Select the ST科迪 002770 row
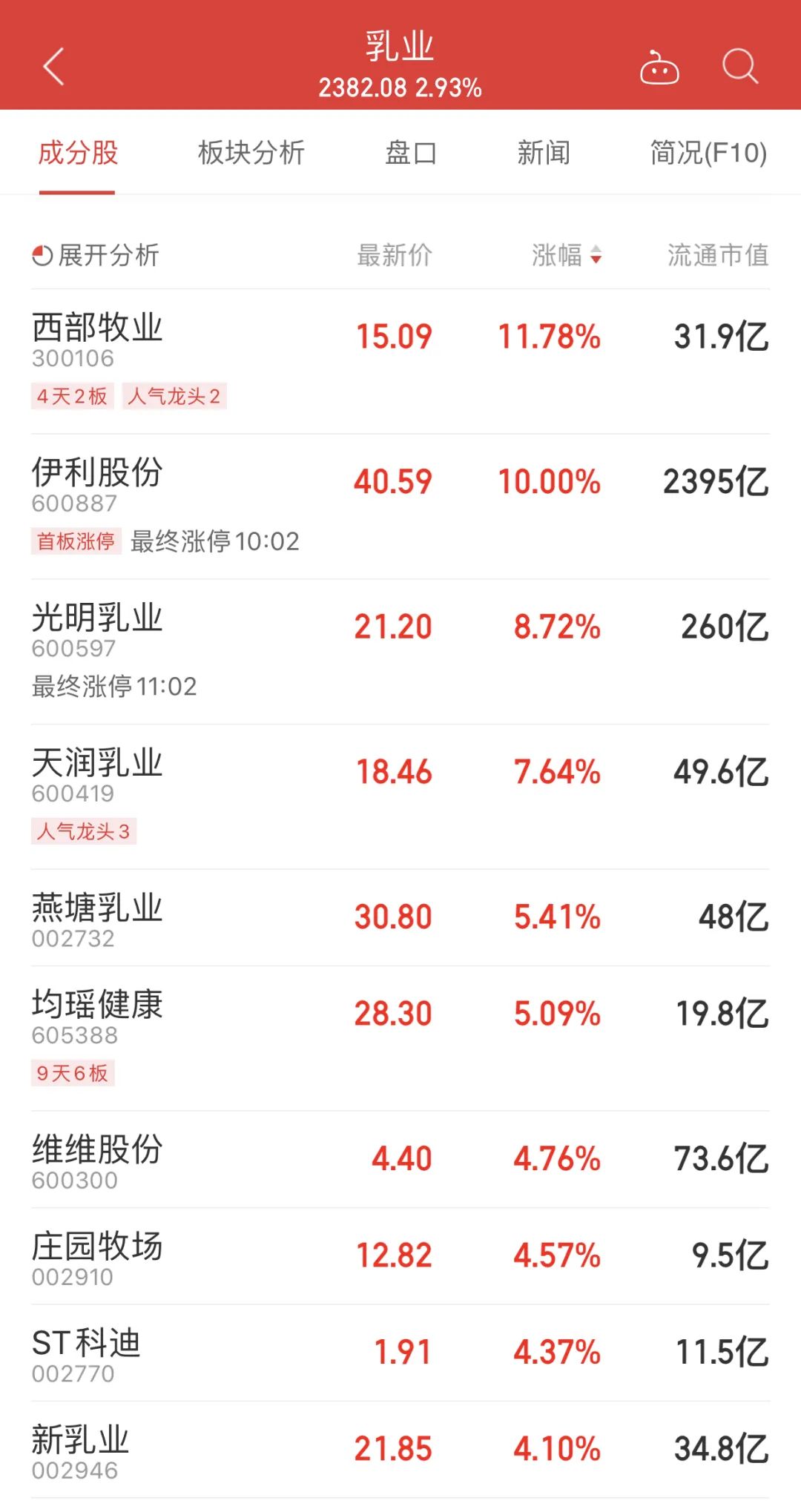This screenshot has width=801, height=1512. click(400, 1353)
